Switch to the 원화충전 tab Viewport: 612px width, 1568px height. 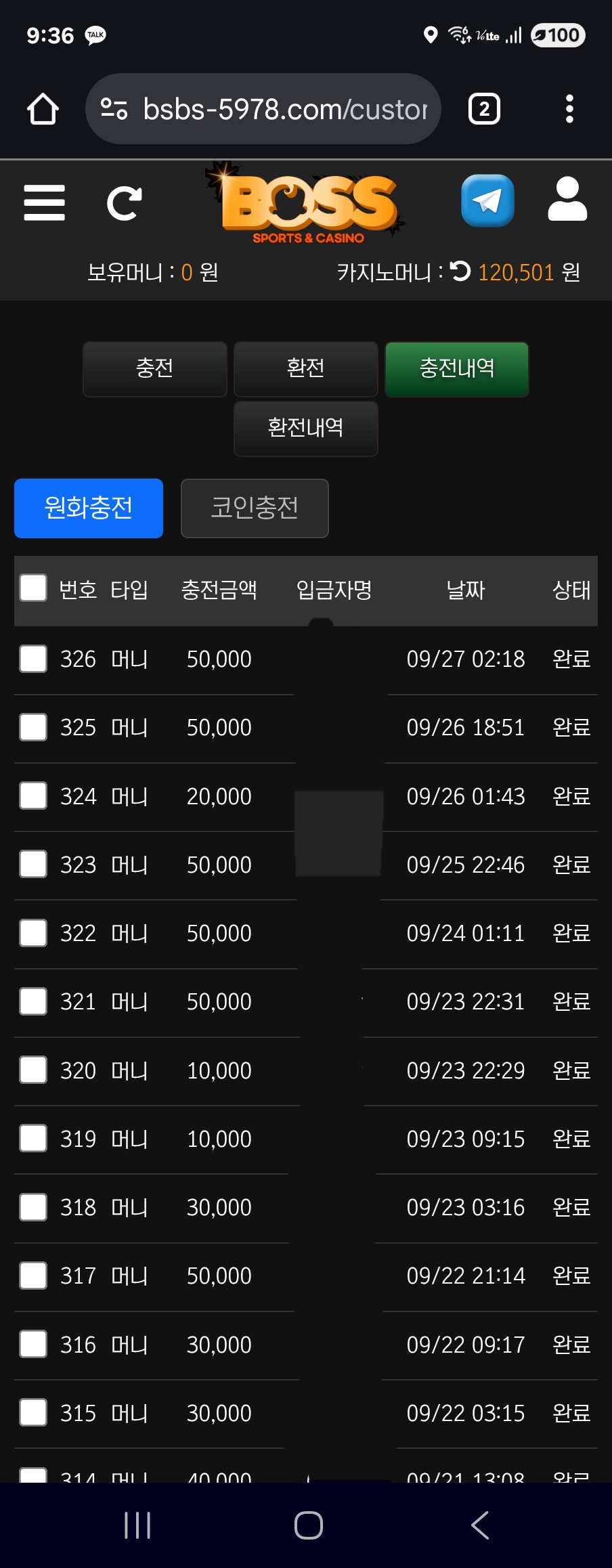(x=89, y=508)
